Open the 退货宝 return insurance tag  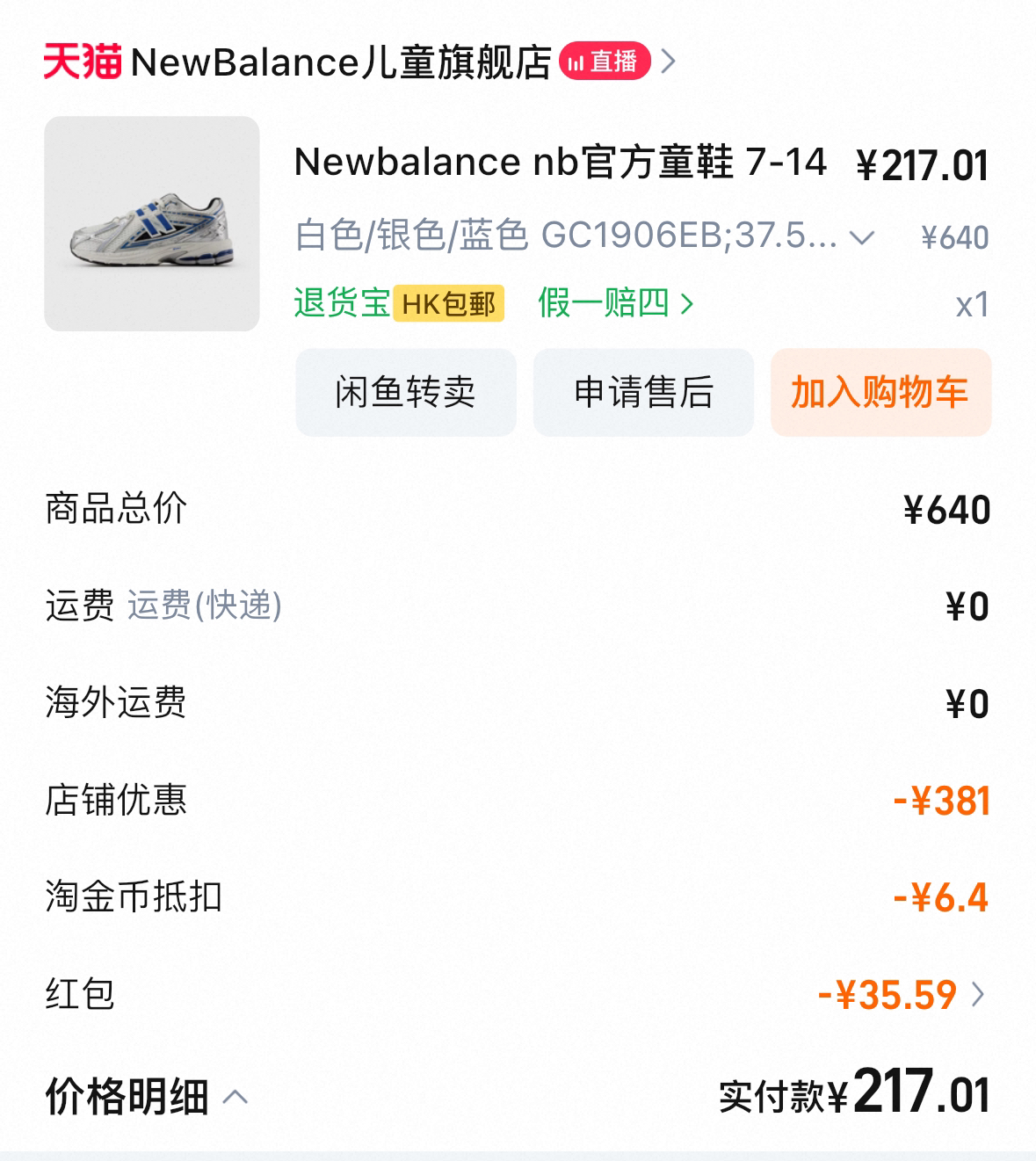pyautogui.click(x=341, y=303)
